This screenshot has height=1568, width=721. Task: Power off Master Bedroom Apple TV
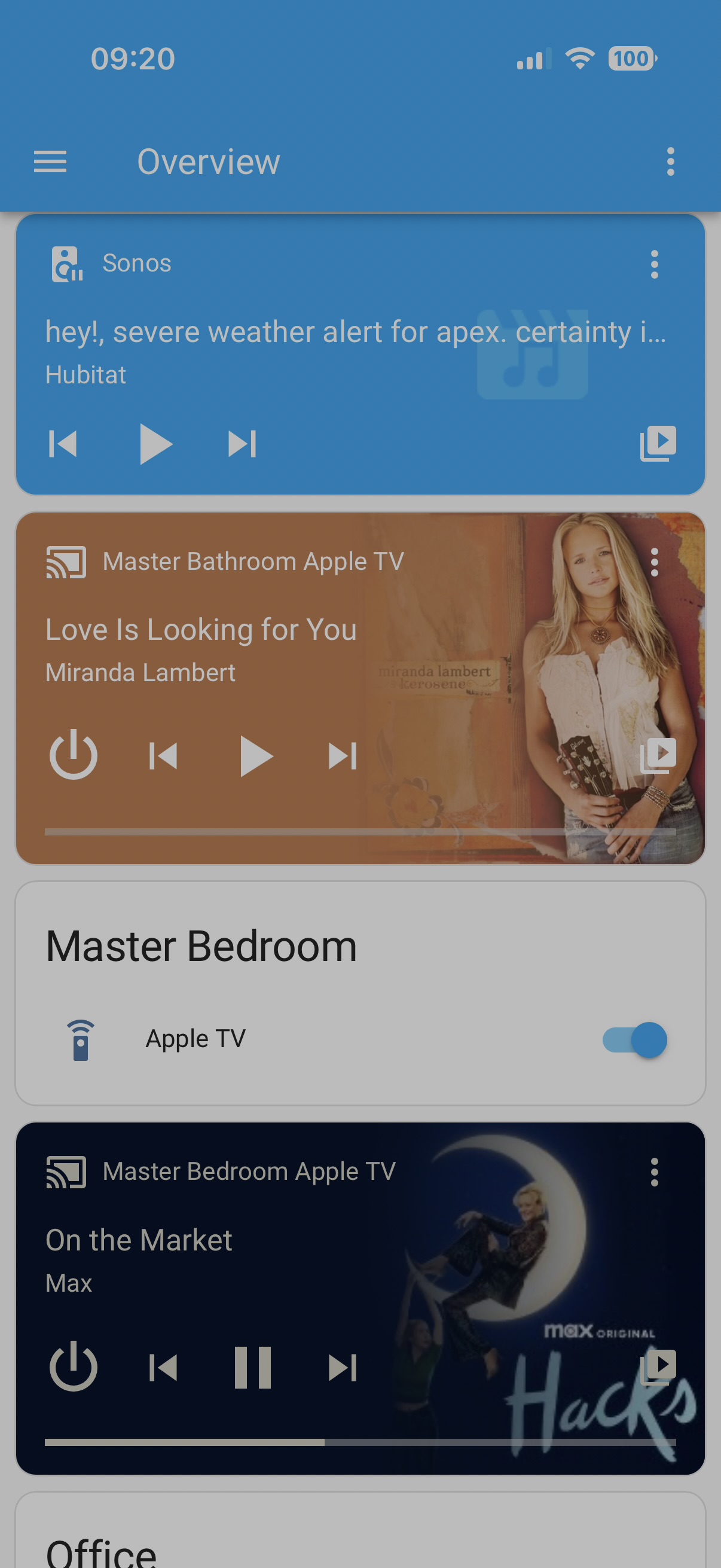(73, 1366)
